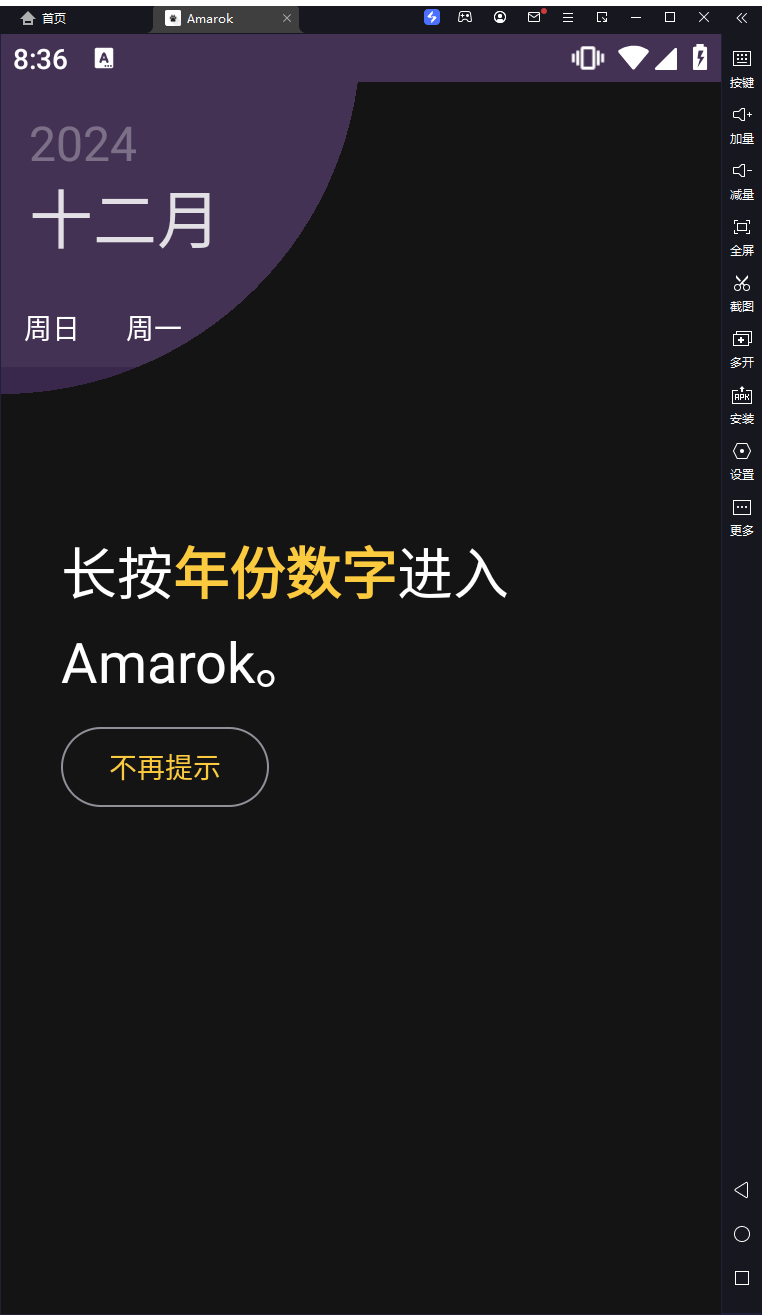Switch to the 首页 home tab
The height and width of the screenshot is (1315, 762).
coord(42,17)
